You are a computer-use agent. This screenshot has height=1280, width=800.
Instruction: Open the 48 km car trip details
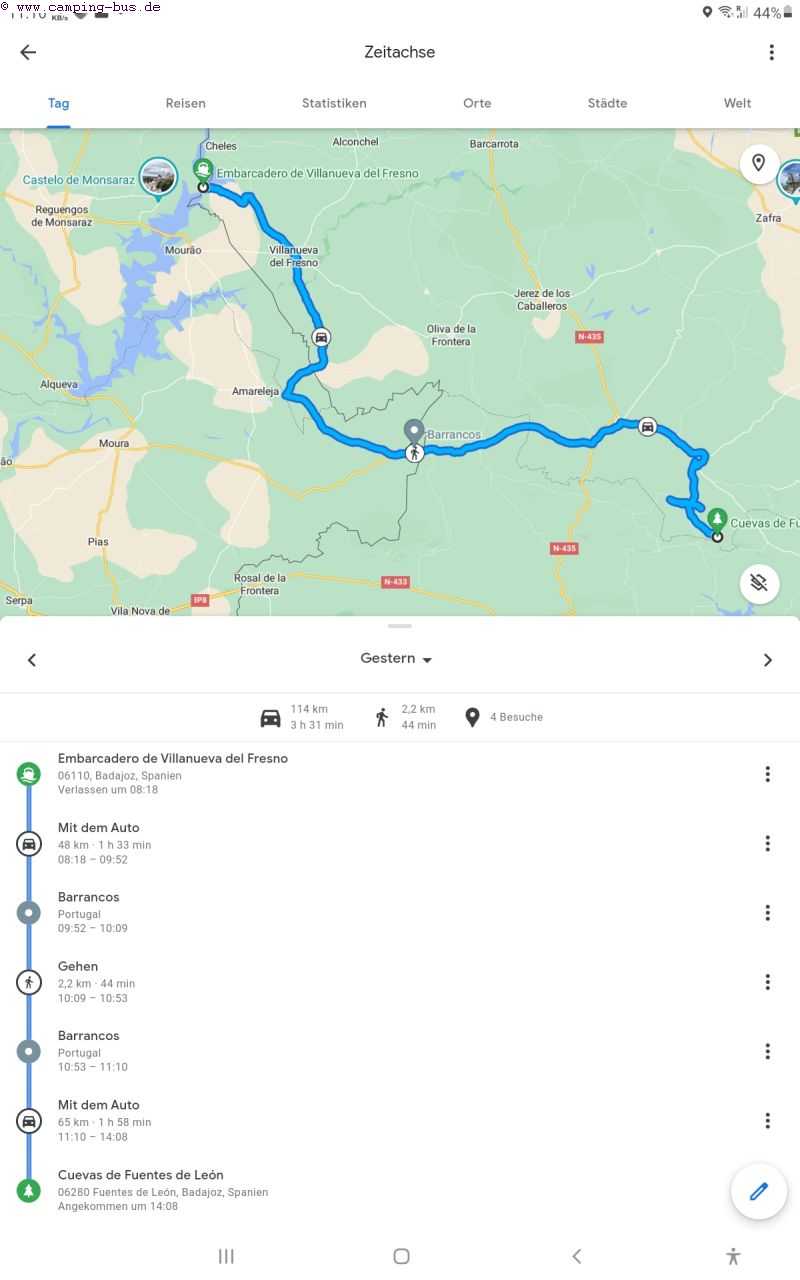(105, 843)
